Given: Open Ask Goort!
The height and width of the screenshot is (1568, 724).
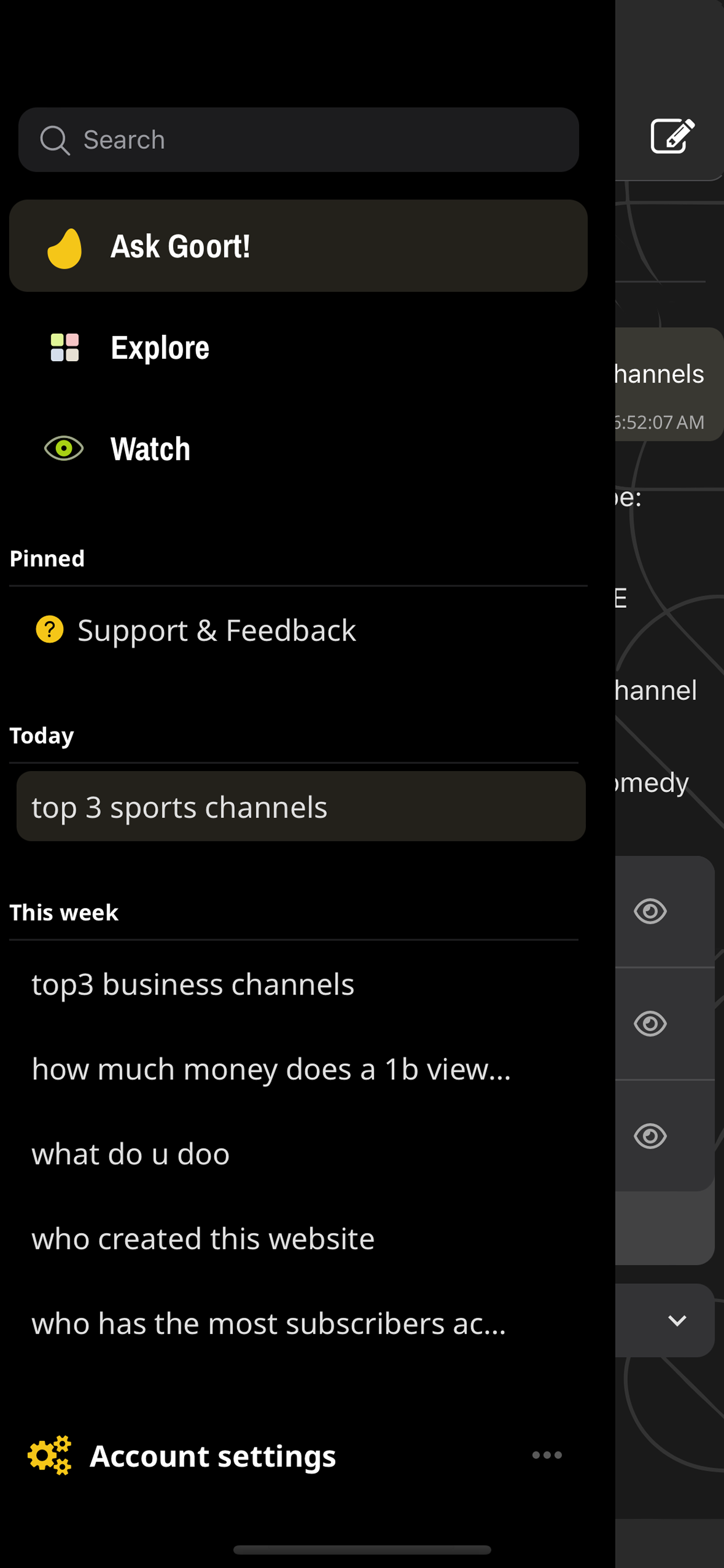Looking at the screenshot, I should click(298, 246).
